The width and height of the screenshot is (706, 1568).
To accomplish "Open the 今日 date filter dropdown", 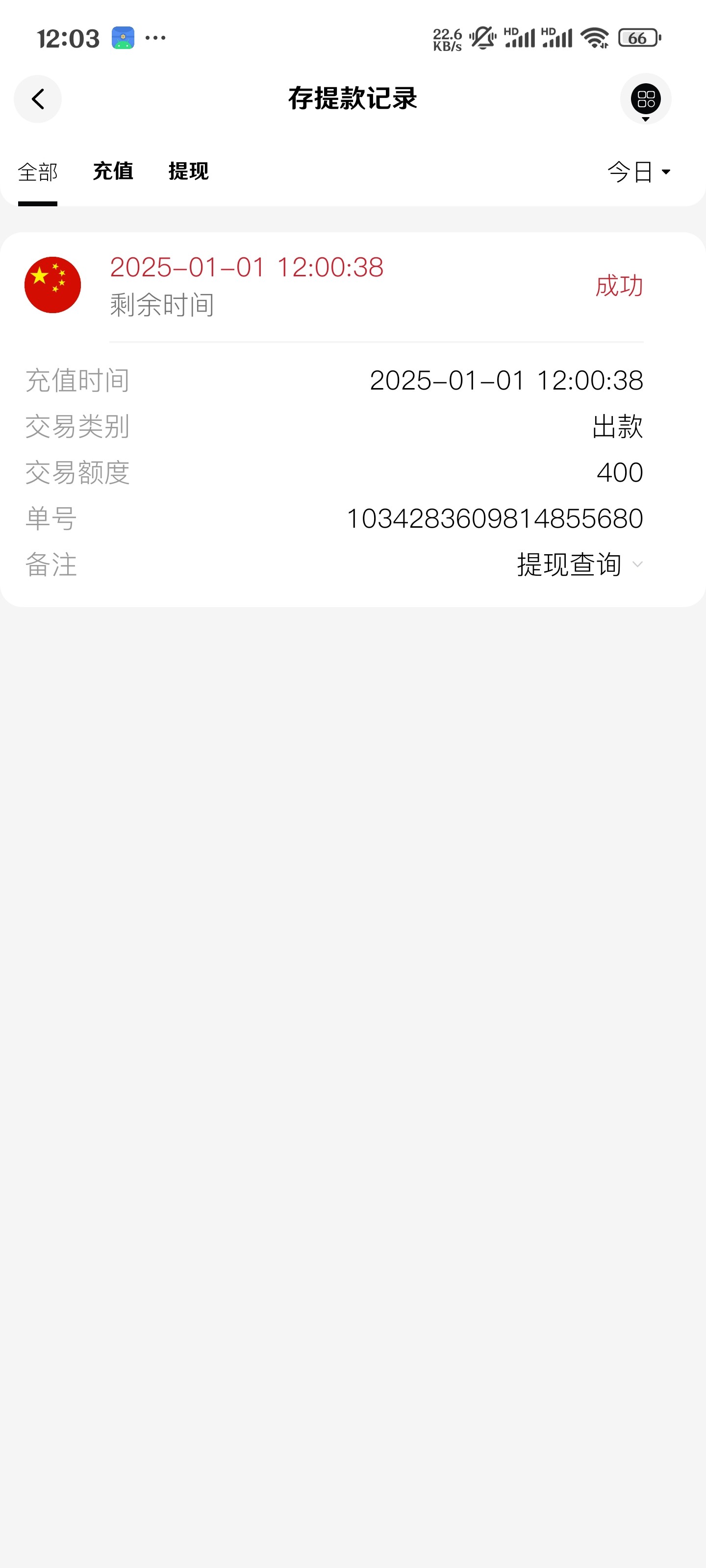I will (x=638, y=172).
